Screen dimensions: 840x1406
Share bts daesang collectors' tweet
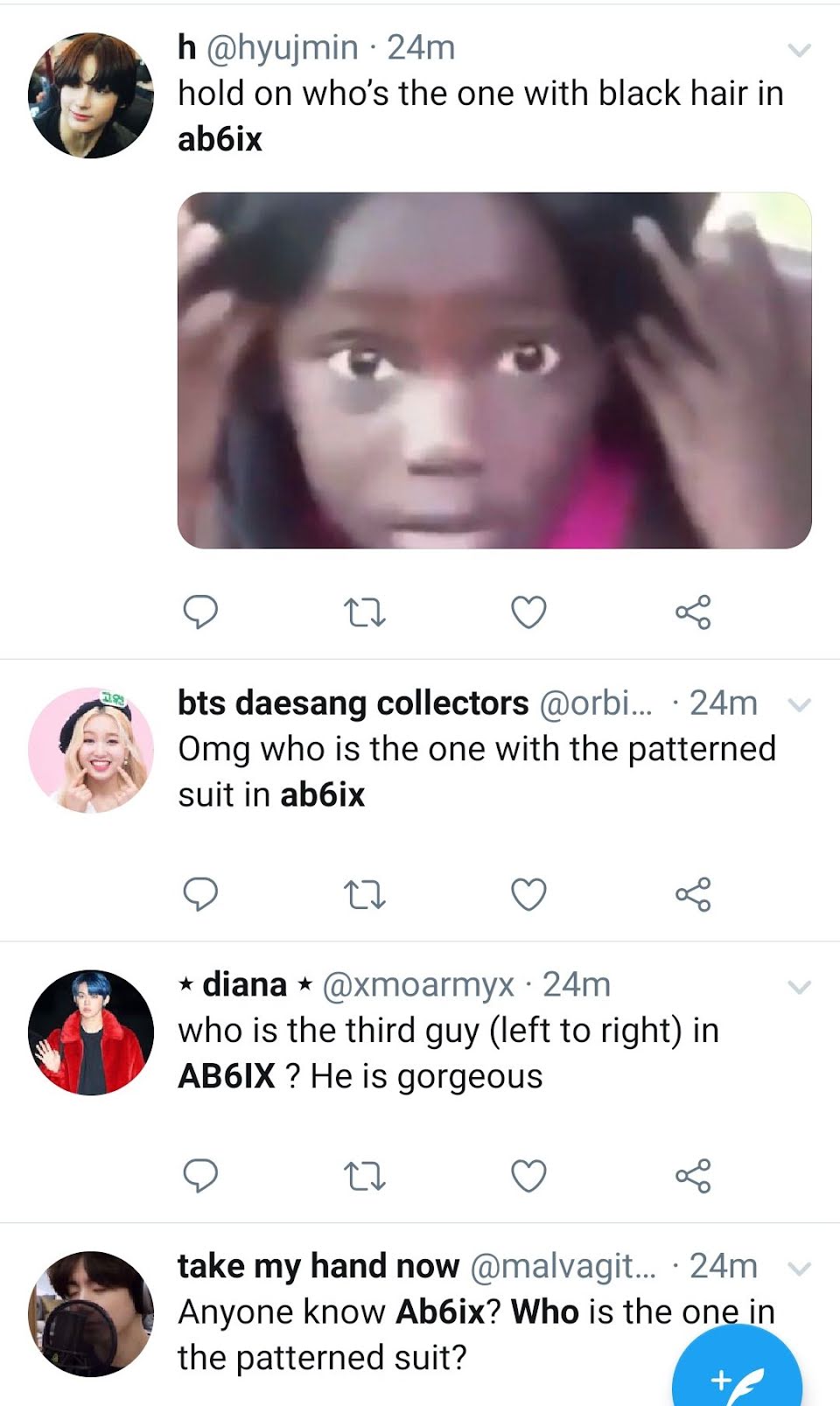(x=693, y=895)
